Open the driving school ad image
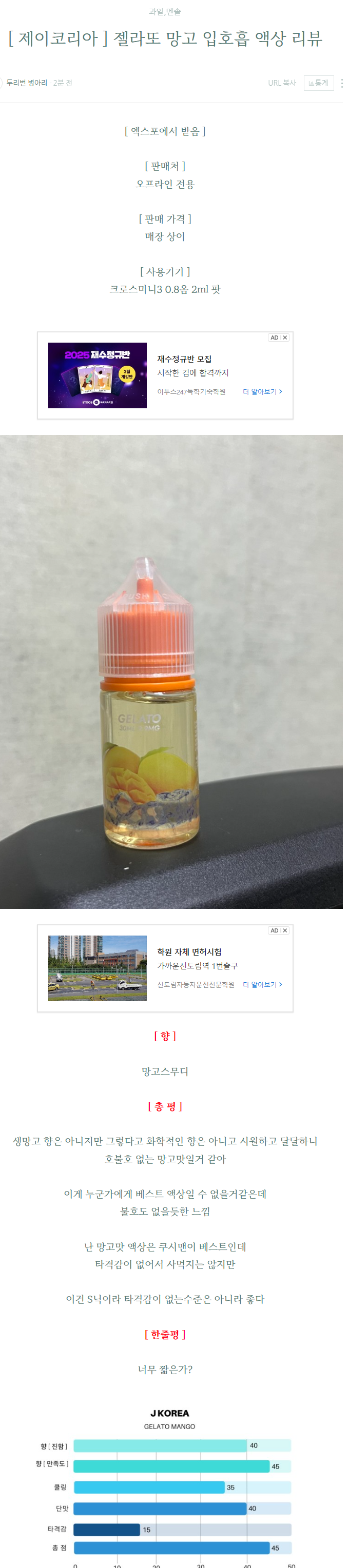This screenshot has width=348, height=1568. (98, 968)
